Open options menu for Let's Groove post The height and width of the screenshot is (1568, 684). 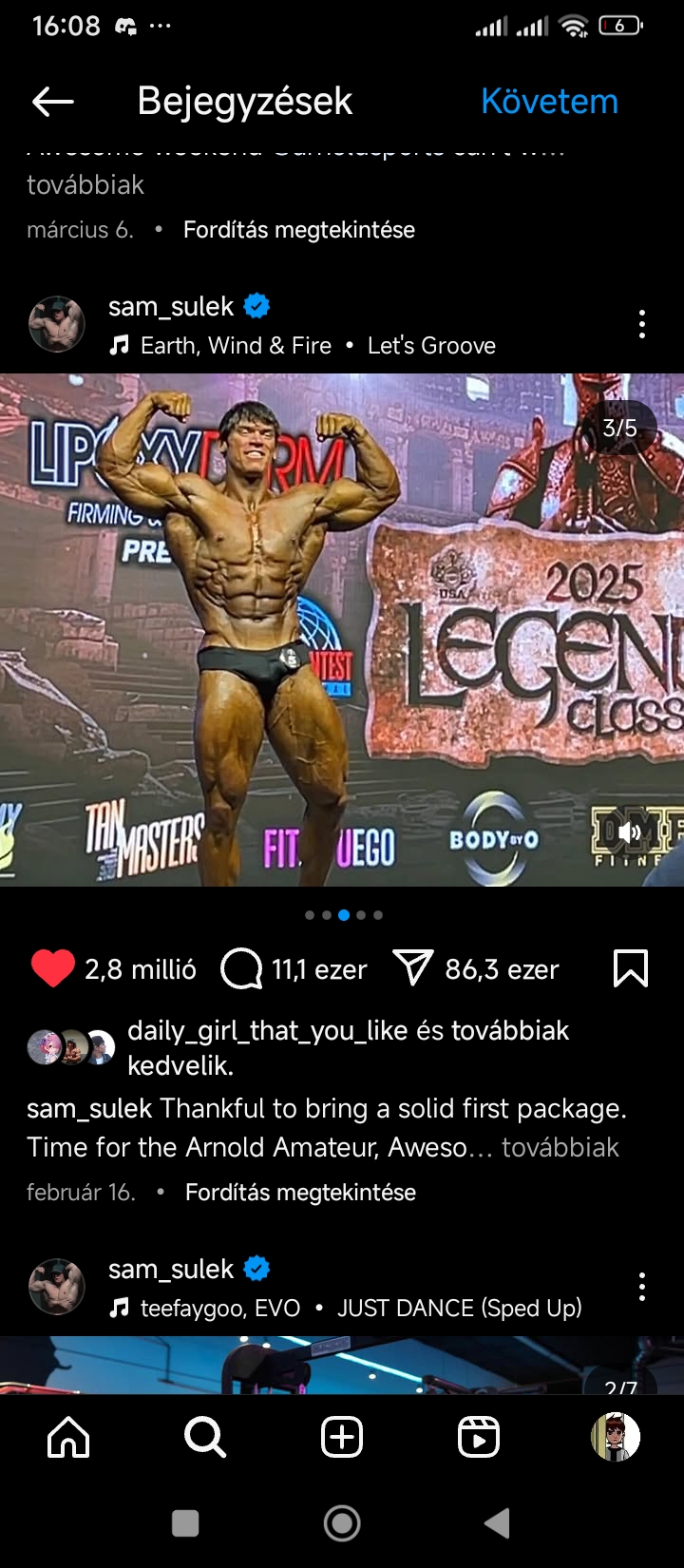pyautogui.click(x=642, y=325)
